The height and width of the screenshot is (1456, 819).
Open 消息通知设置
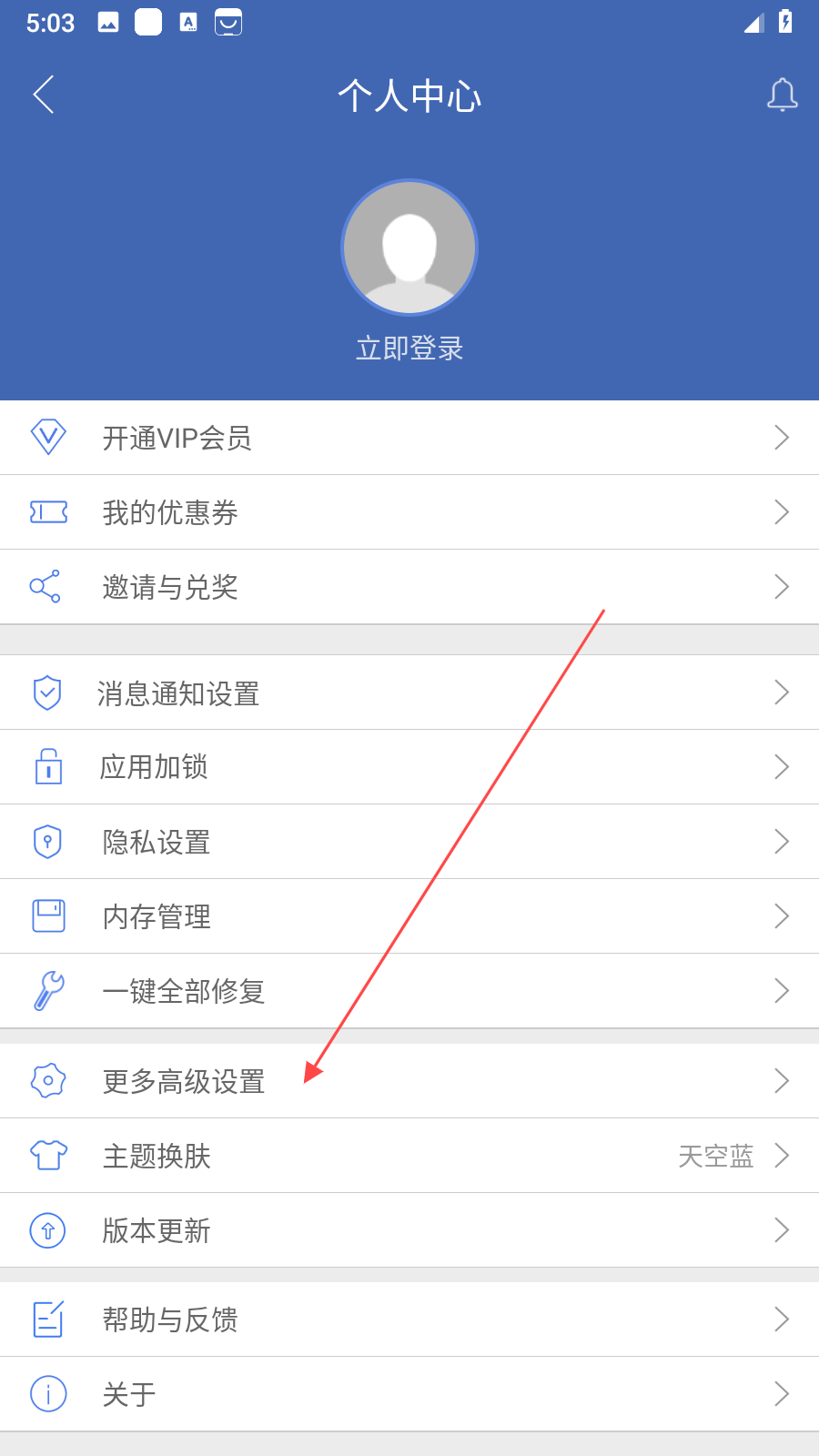[409, 693]
